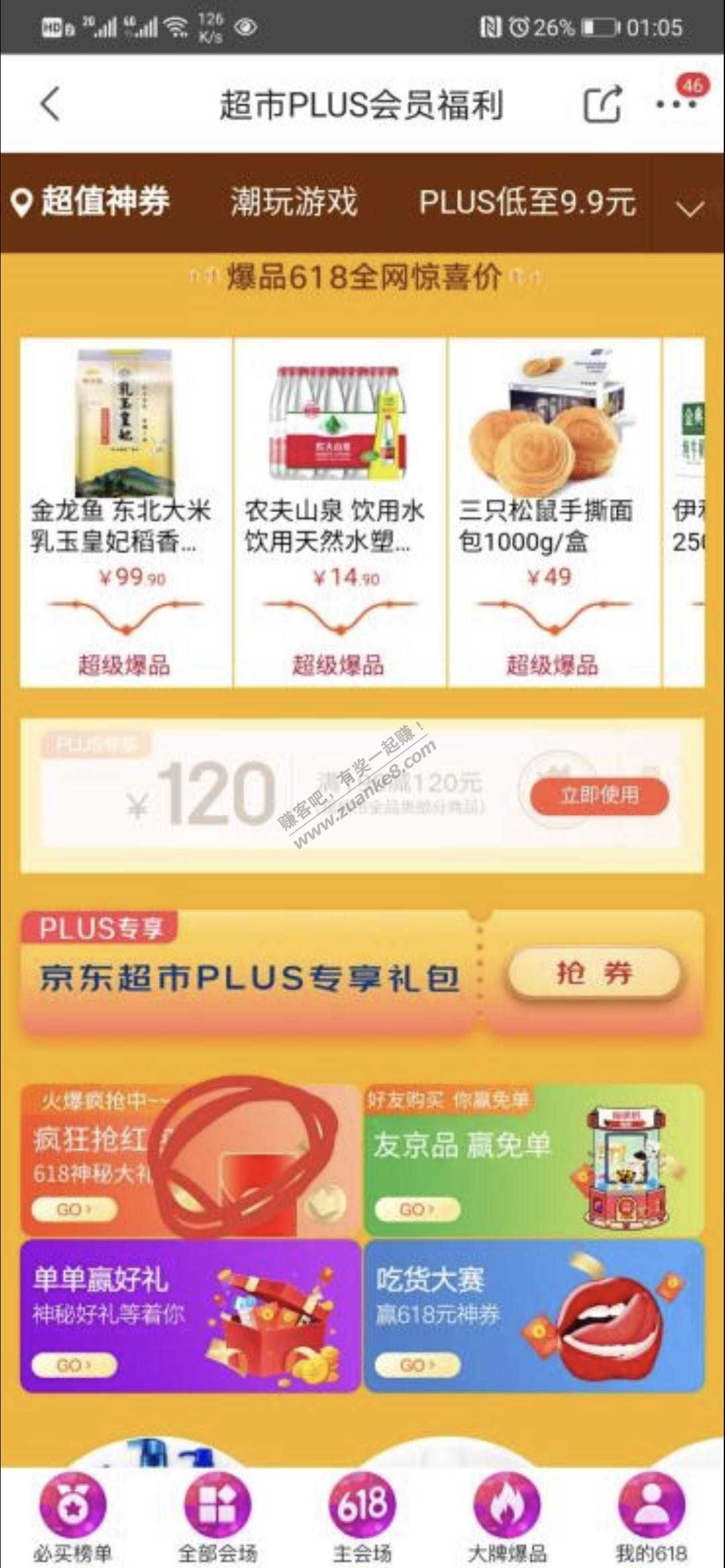Open the 疯狂抢红包 promo card
Viewport: 725px width, 1568px height.
(190, 1159)
